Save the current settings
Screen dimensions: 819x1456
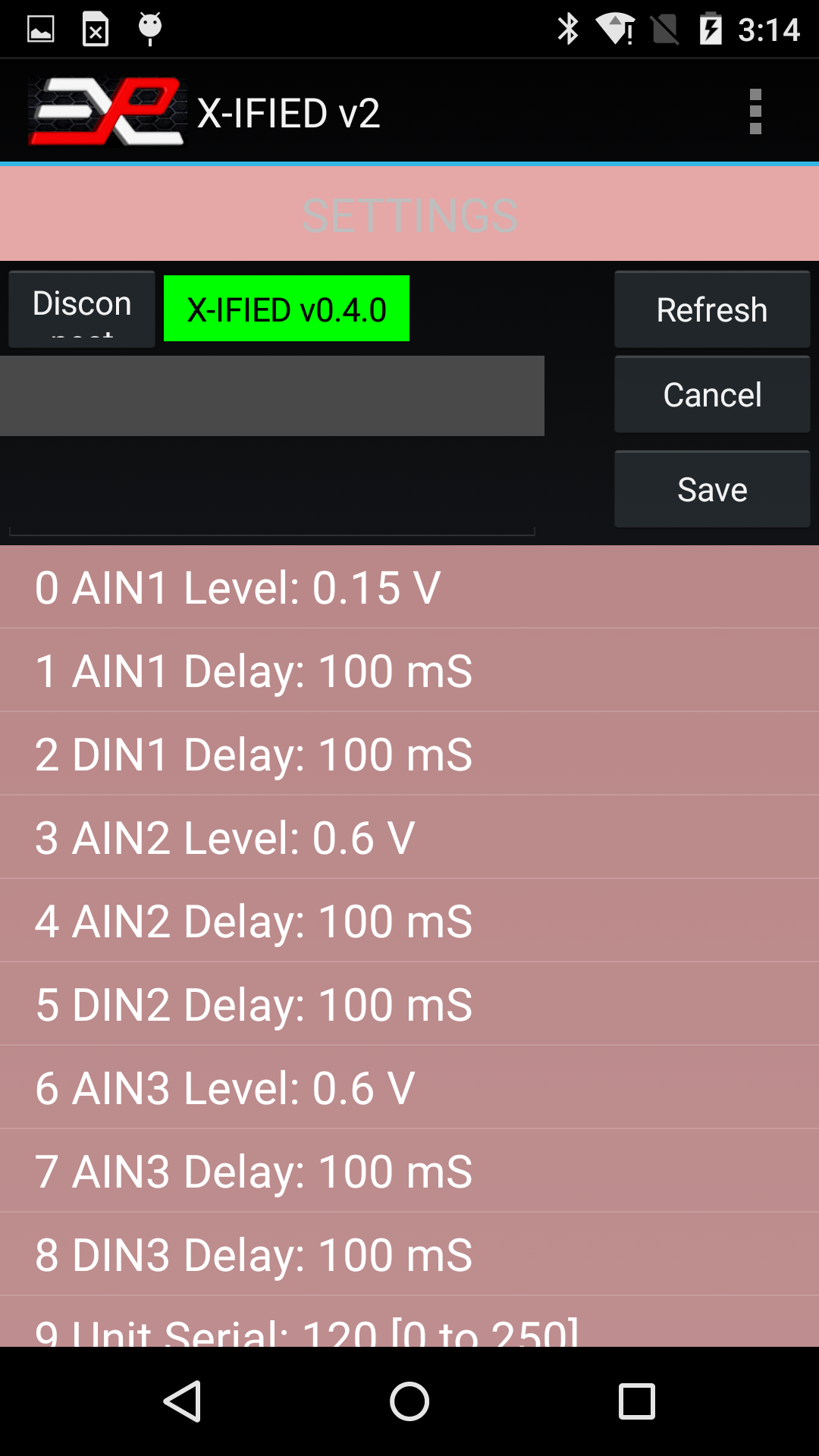711,489
